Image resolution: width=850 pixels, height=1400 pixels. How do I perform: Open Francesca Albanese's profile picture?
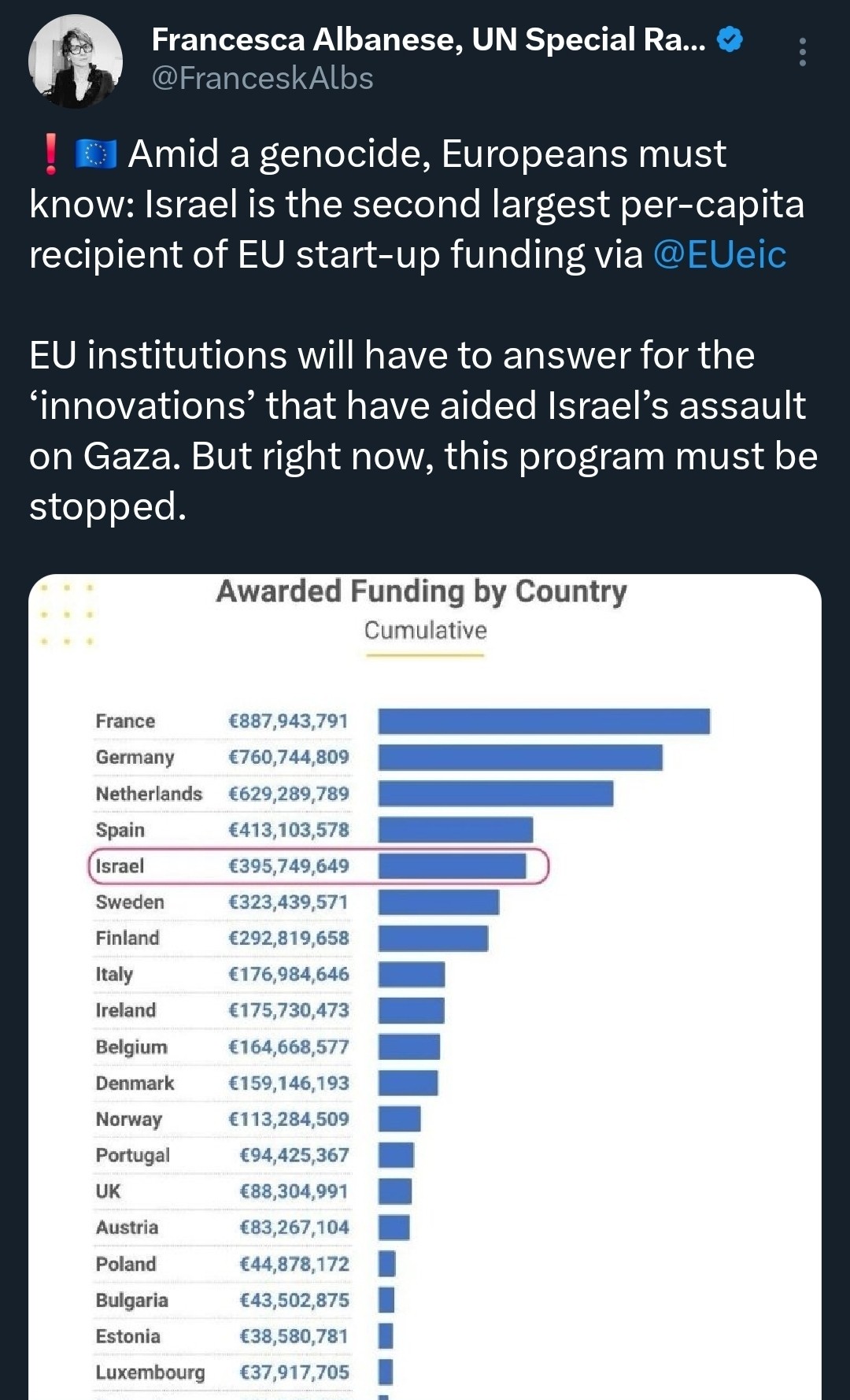[x=76, y=61]
